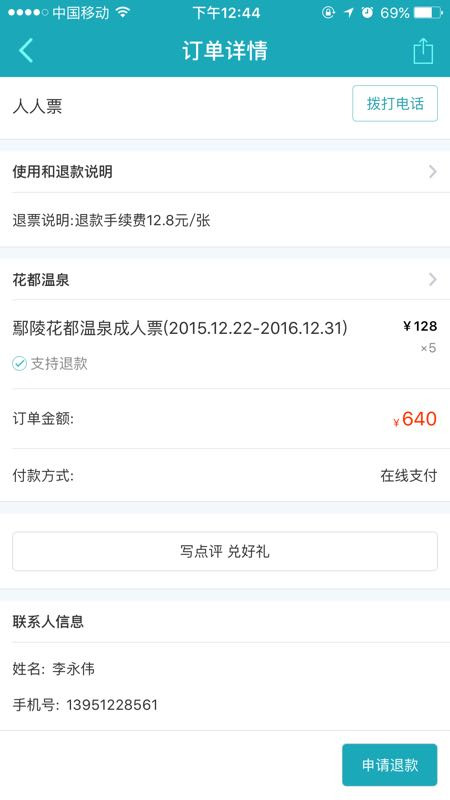Share this order via the share icon
450x800 pixels.
423,51
